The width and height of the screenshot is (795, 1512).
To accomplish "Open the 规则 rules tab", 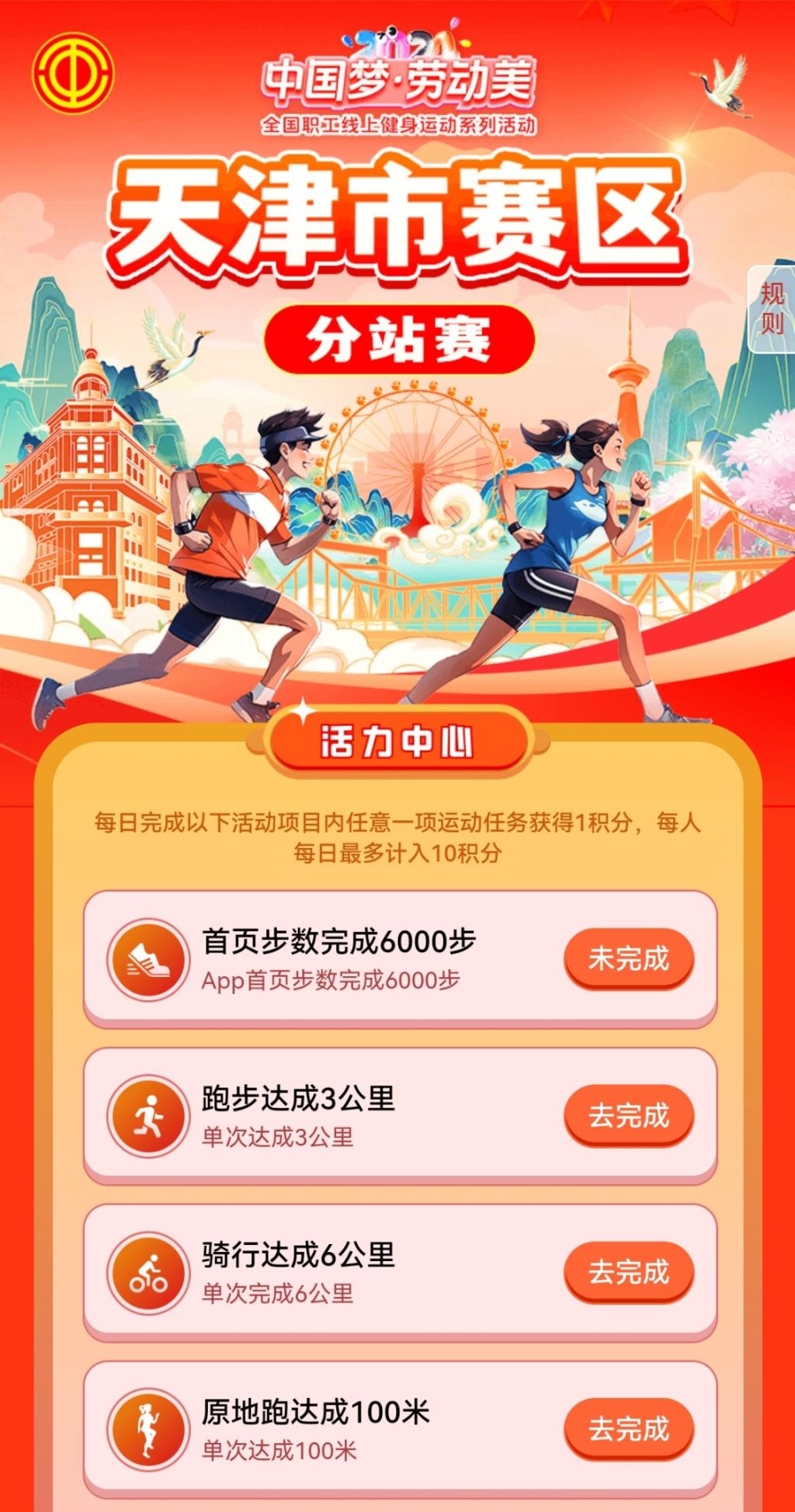I will 772,308.
